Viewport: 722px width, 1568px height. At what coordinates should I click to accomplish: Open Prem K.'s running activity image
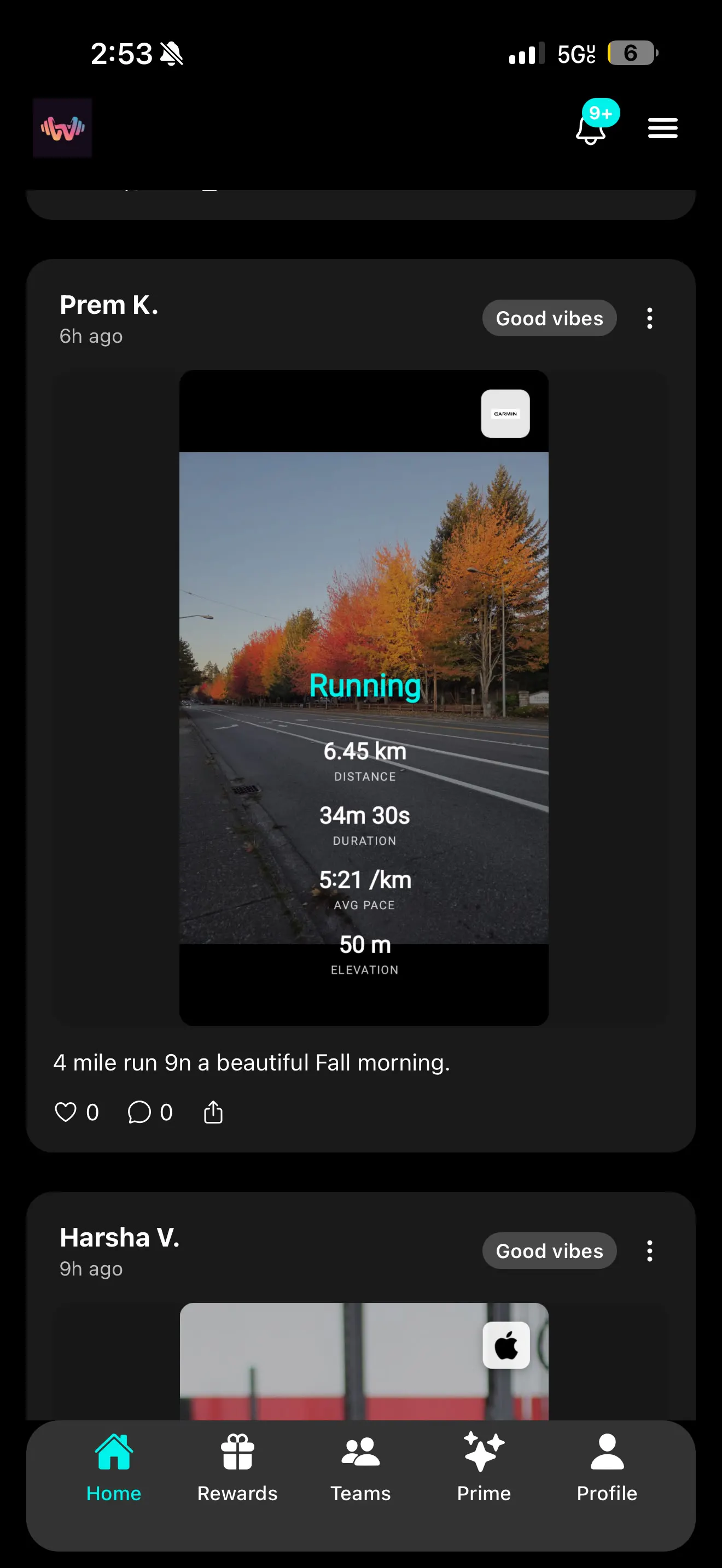363,698
